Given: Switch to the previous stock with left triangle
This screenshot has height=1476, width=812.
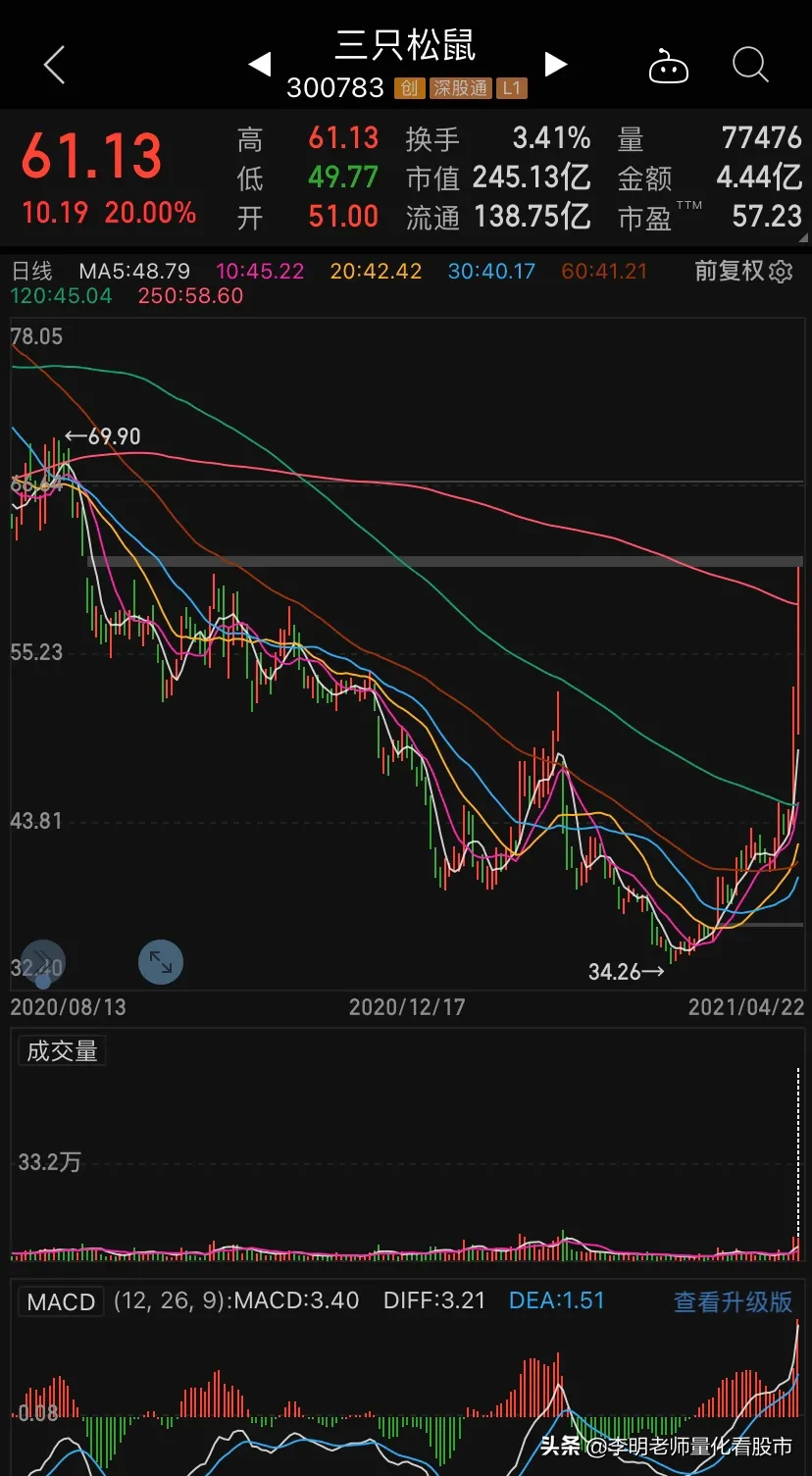Looking at the screenshot, I should pos(259,65).
